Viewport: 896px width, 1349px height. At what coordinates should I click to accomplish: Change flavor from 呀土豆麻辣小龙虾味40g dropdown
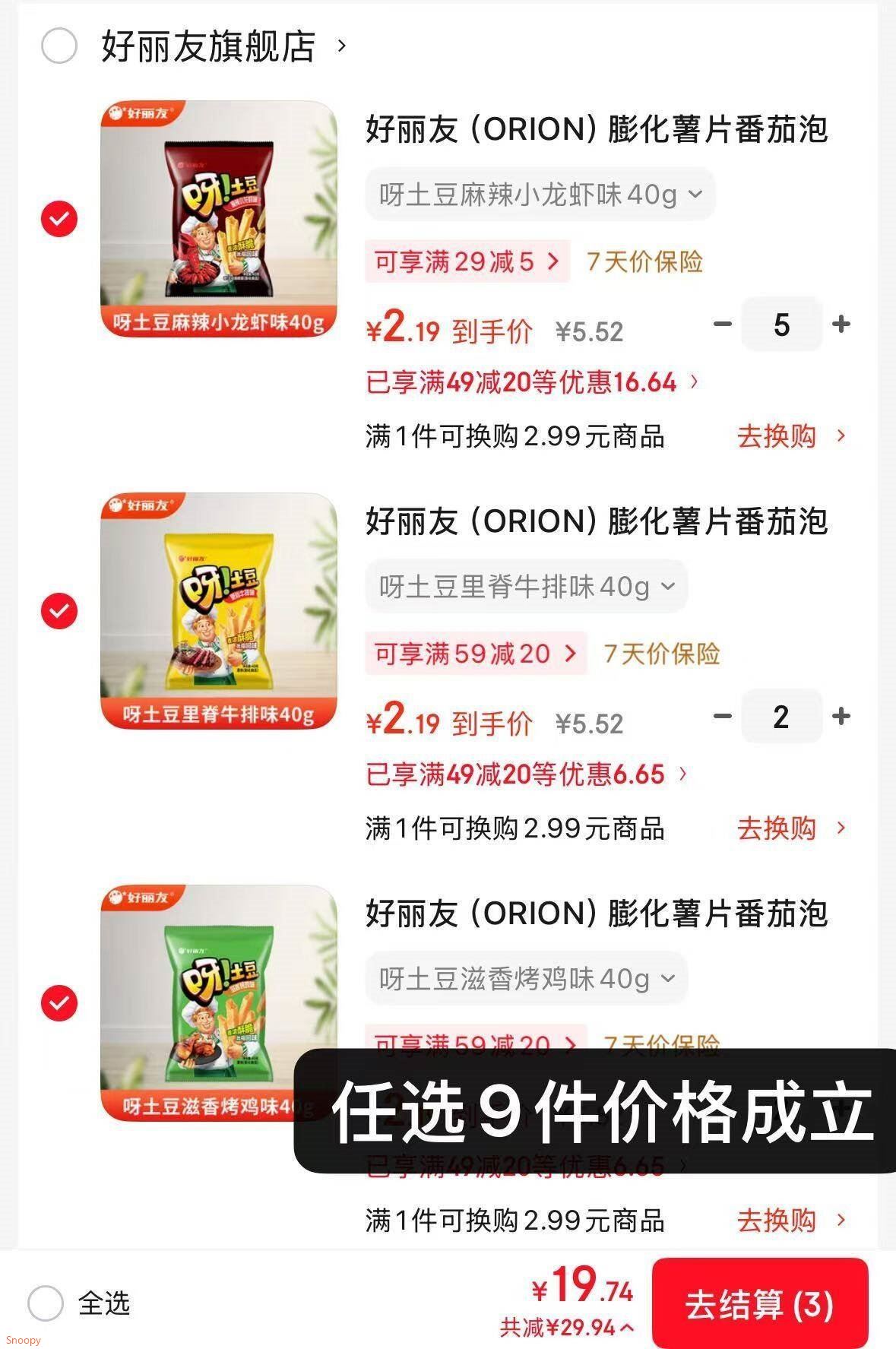click(540, 195)
